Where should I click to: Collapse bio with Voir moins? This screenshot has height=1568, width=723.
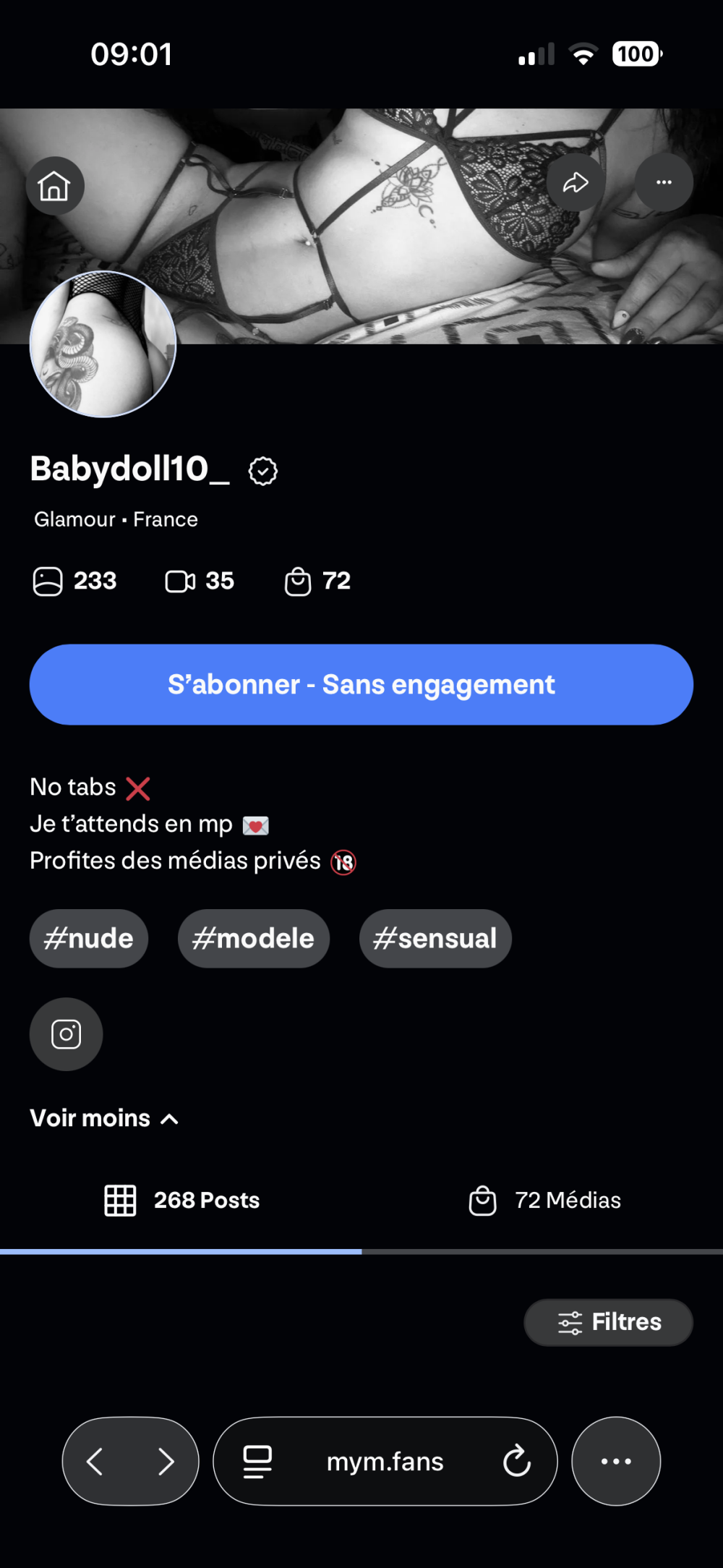point(104,1118)
